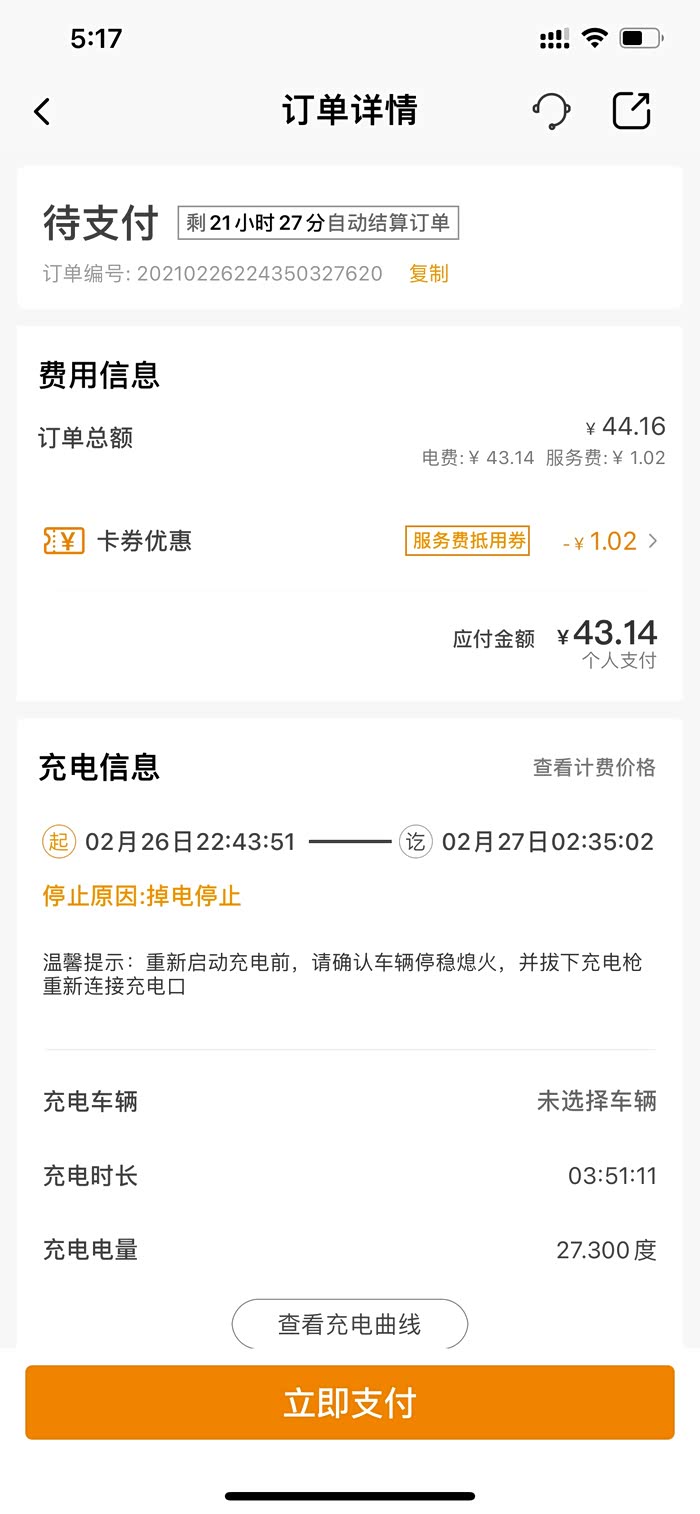Open 查看计费价格 pricing details
This screenshot has width=700, height=1514.
click(594, 767)
